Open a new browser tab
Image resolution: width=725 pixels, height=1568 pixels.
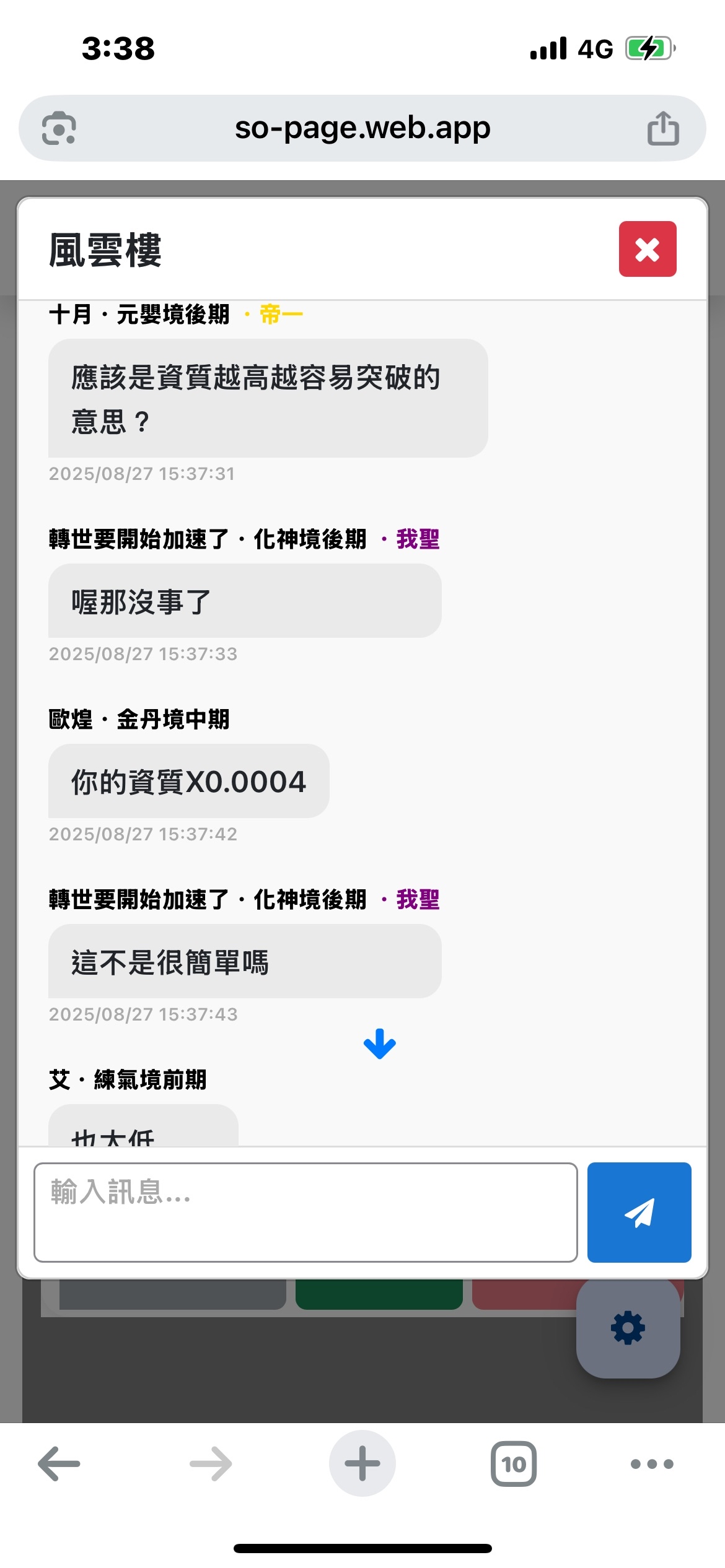tap(362, 1464)
